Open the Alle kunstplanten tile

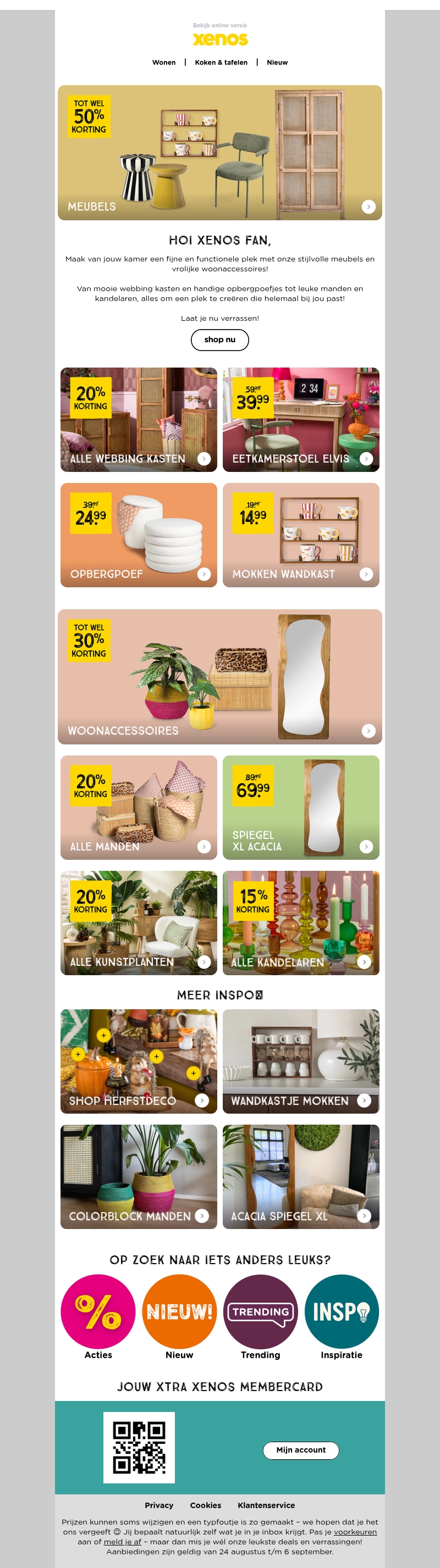(x=139, y=922)
